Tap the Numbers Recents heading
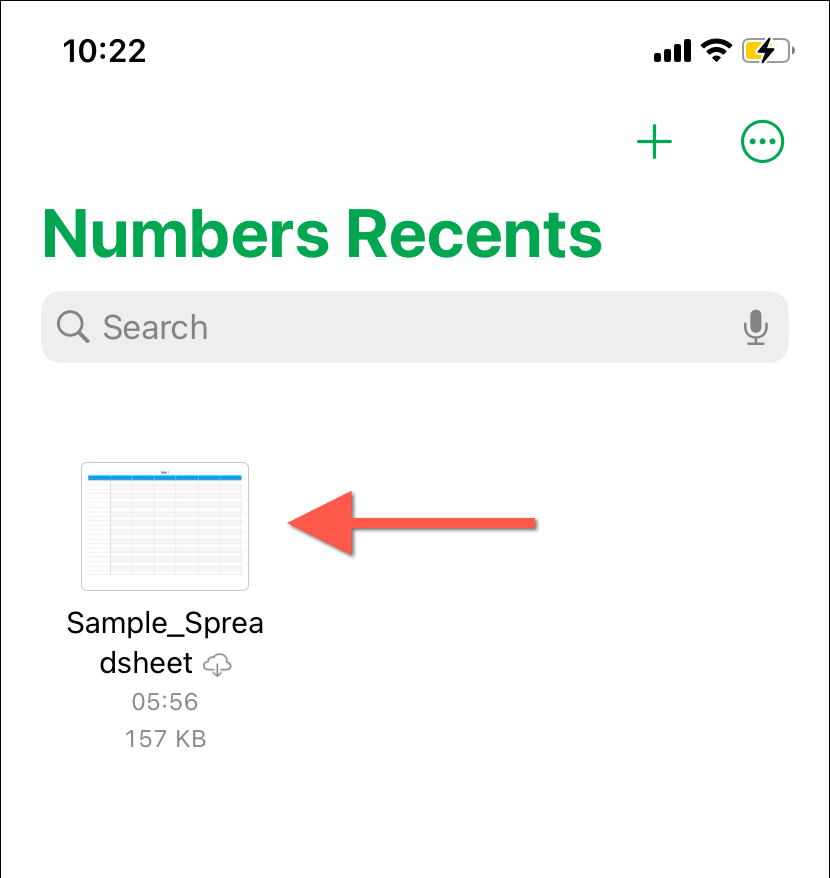 [x=321, y=232]
